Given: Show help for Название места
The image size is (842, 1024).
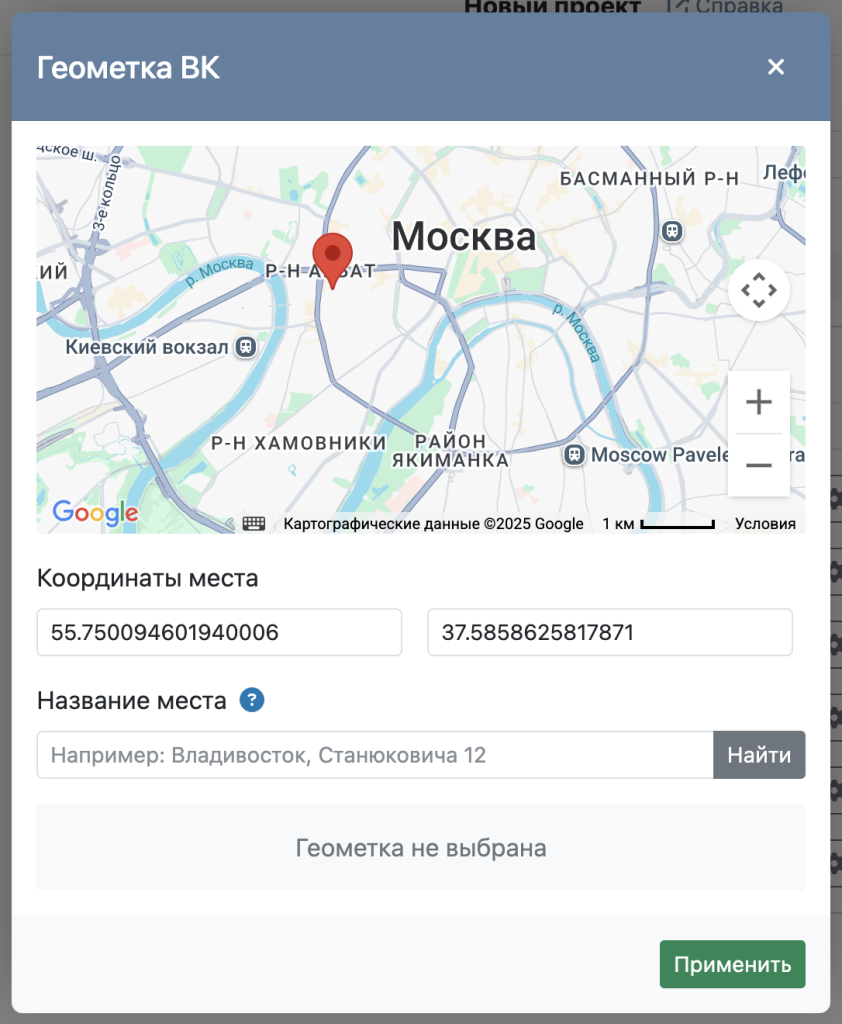Looking at the screenshot, I should [x=252, y=701].
